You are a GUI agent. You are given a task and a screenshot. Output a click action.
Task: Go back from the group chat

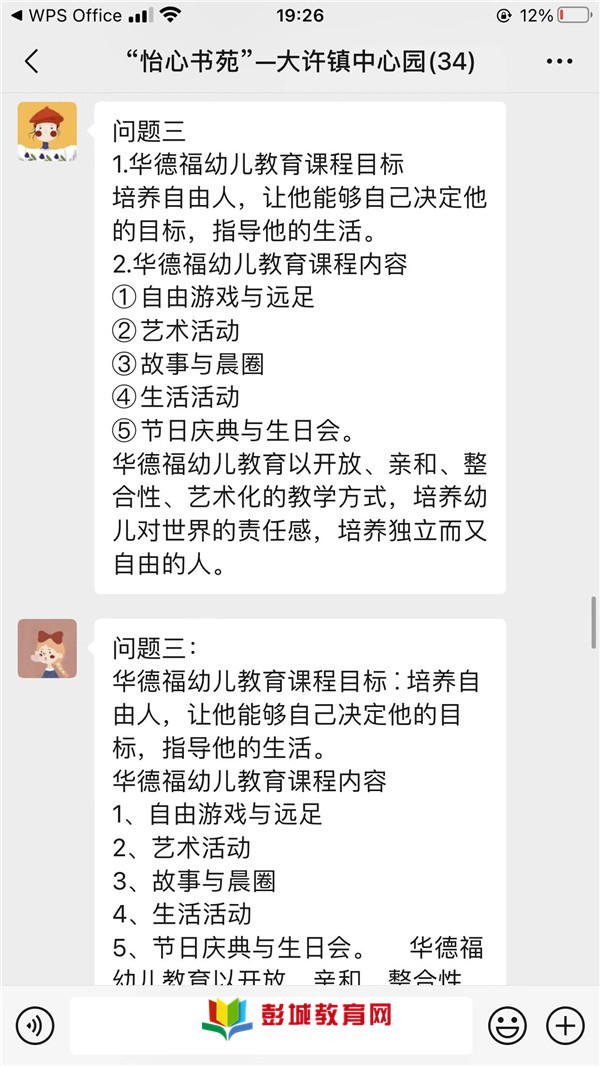(x=31, y=62)
